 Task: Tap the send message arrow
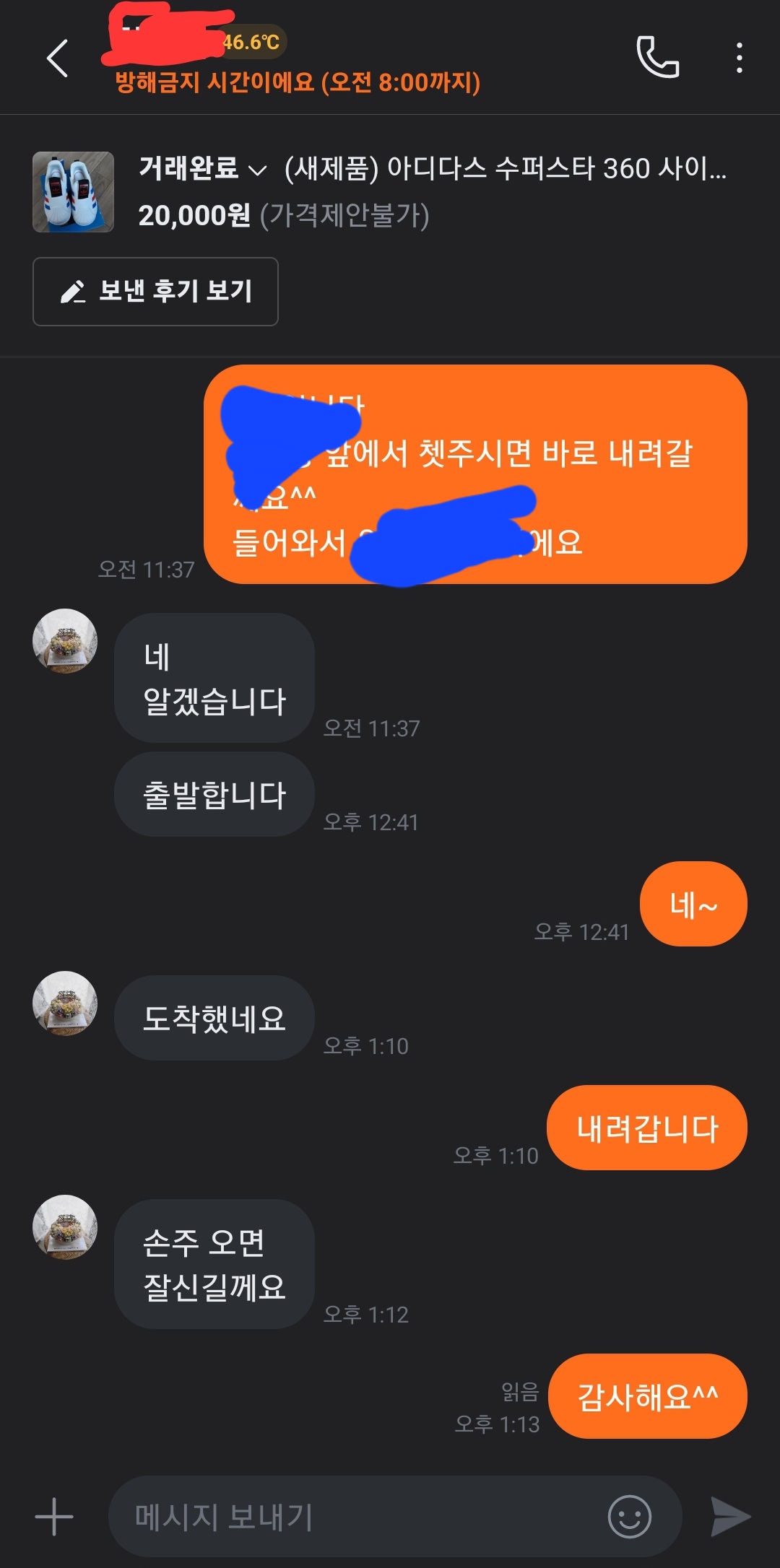tap(730, 1516)
